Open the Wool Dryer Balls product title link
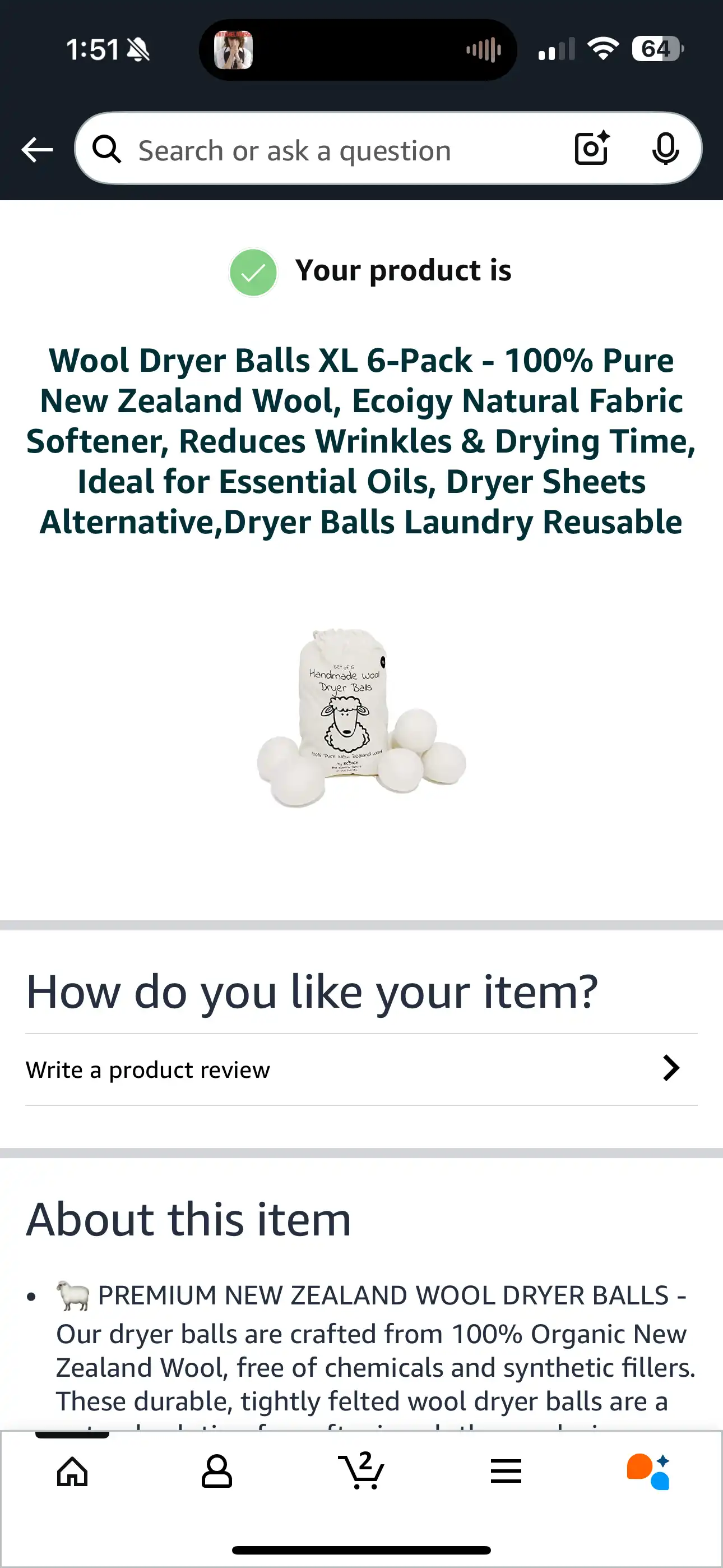This screenshot has height=1568, width=723. point(361,441)
